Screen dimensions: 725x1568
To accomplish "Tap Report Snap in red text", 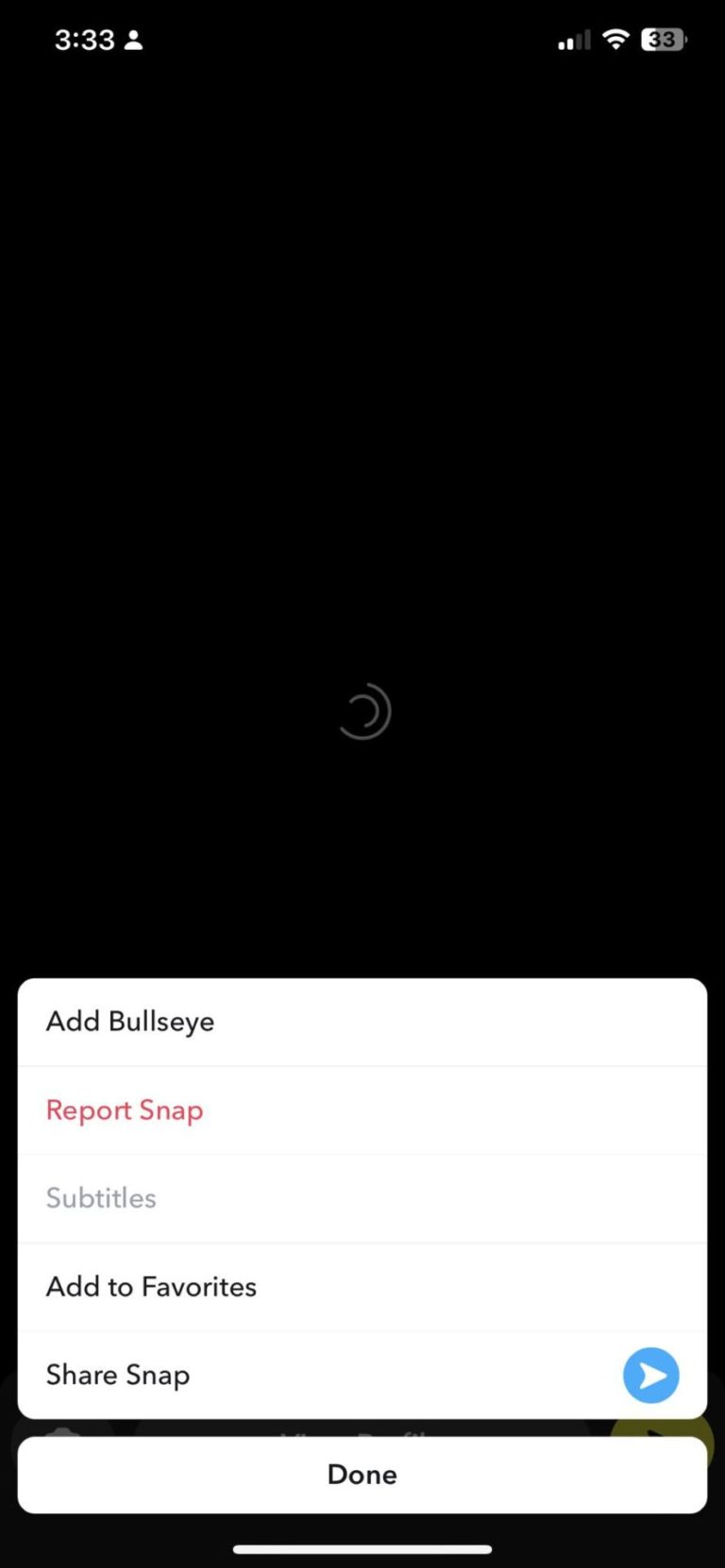I will 125,1110.
